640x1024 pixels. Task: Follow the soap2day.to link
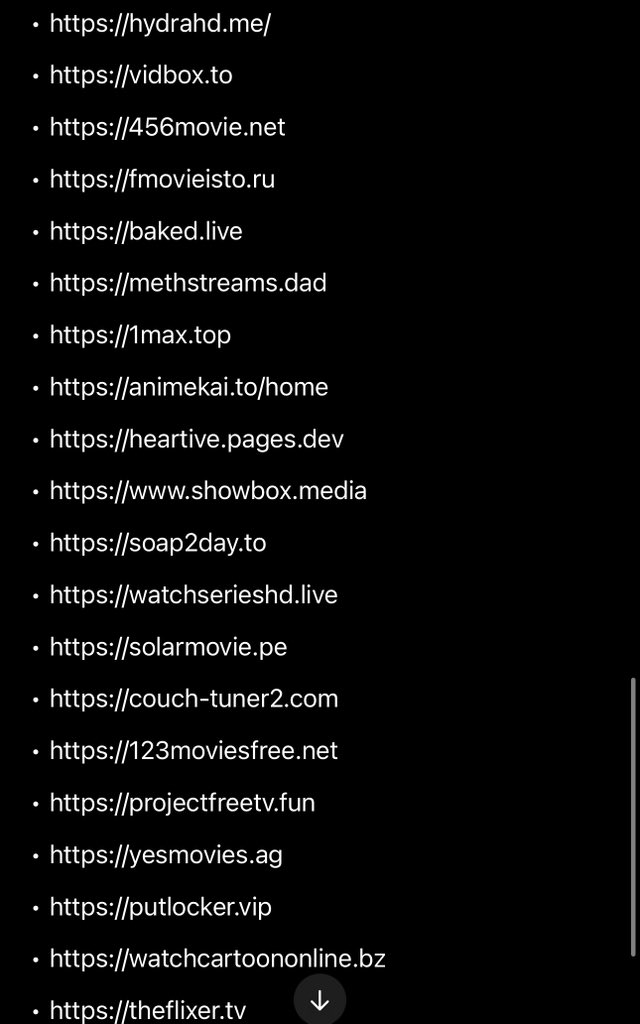coord(158,543)
